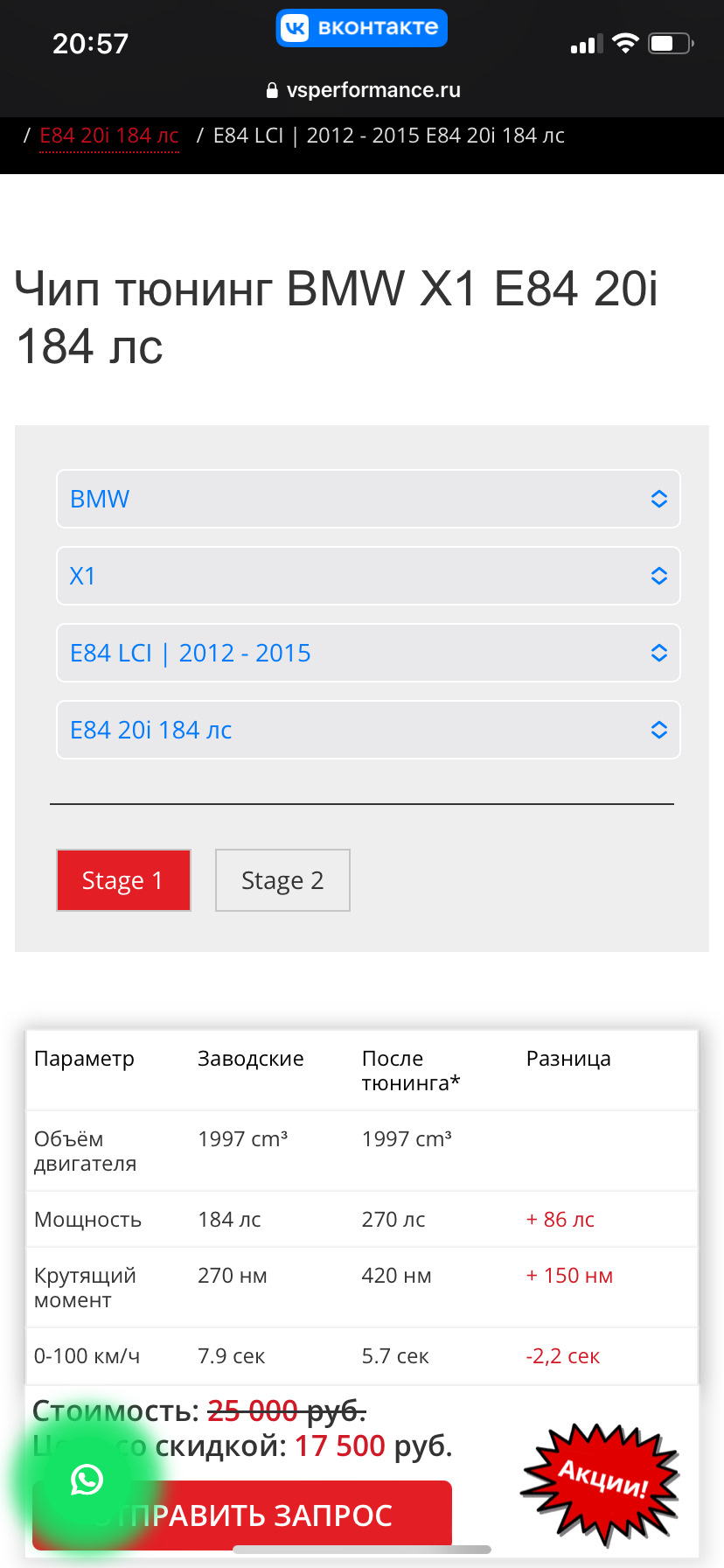
Task: Open breadcrumb link E84 20i 184 лс
Action: click(108, 135)
